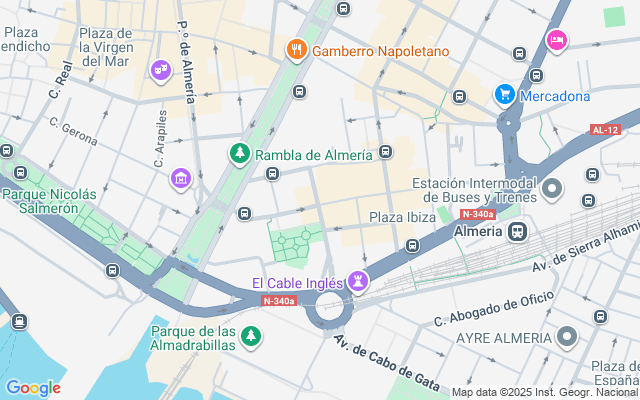Tap the purple theater masks pin
Image resolution: width=640 pixels, height=400 pixels.
[x=161, y=71]
